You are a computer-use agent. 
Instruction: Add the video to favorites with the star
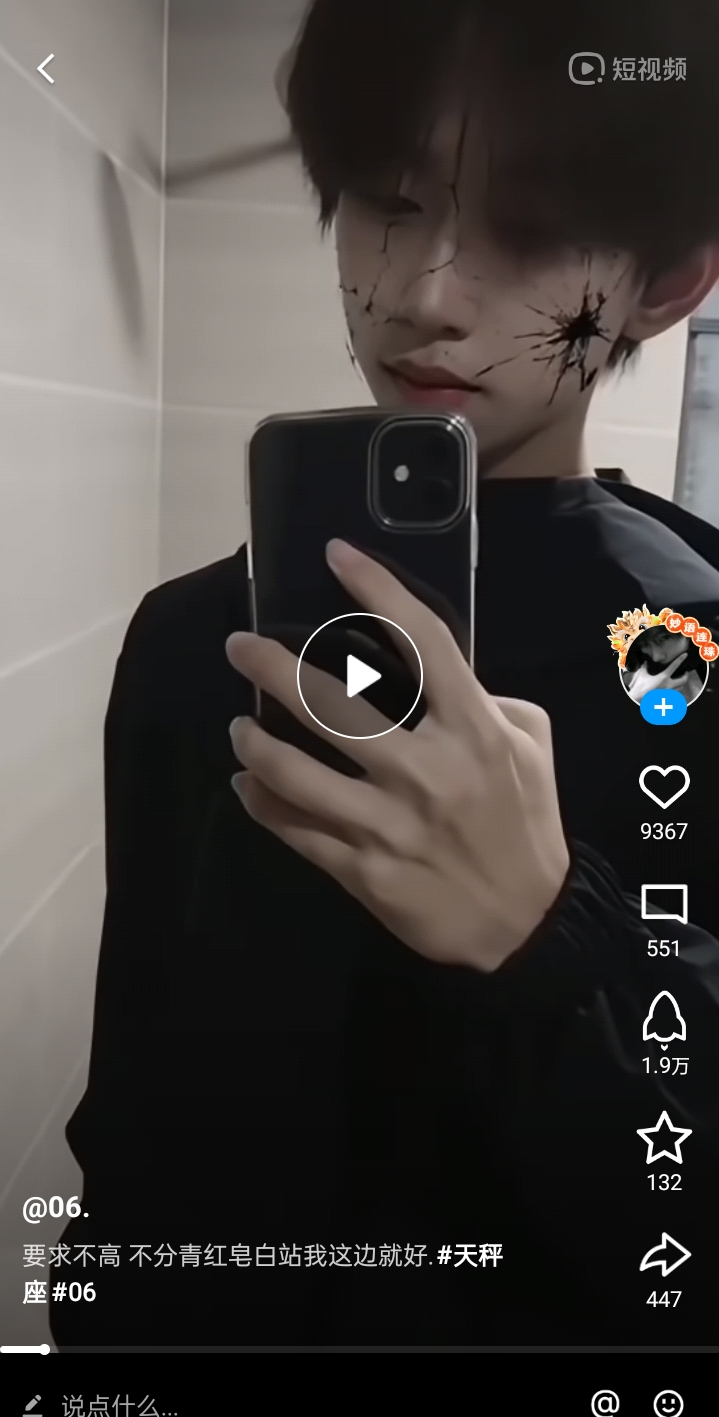pos(664,1138)
